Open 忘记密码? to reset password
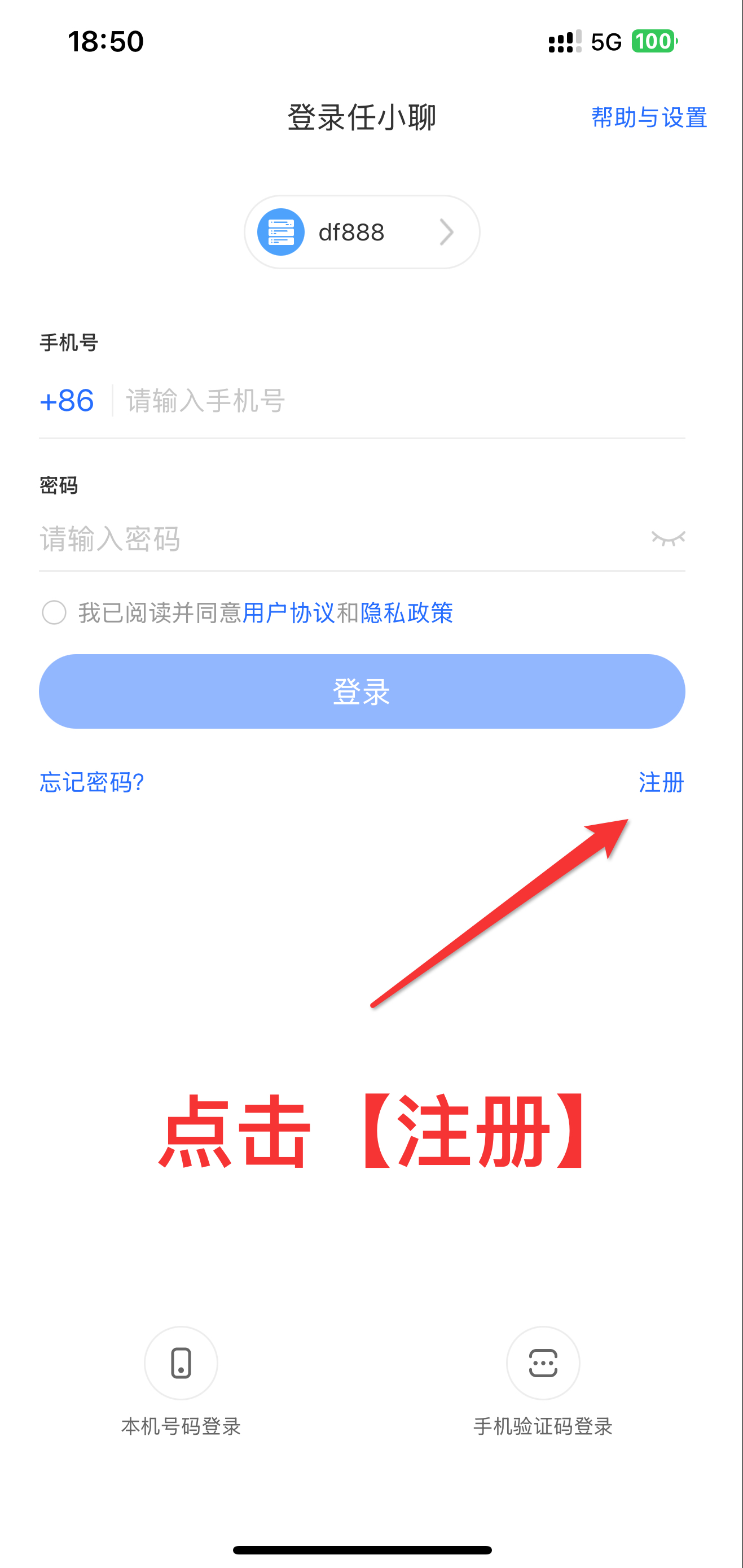 pyautogui.click(x=92, y=782)
